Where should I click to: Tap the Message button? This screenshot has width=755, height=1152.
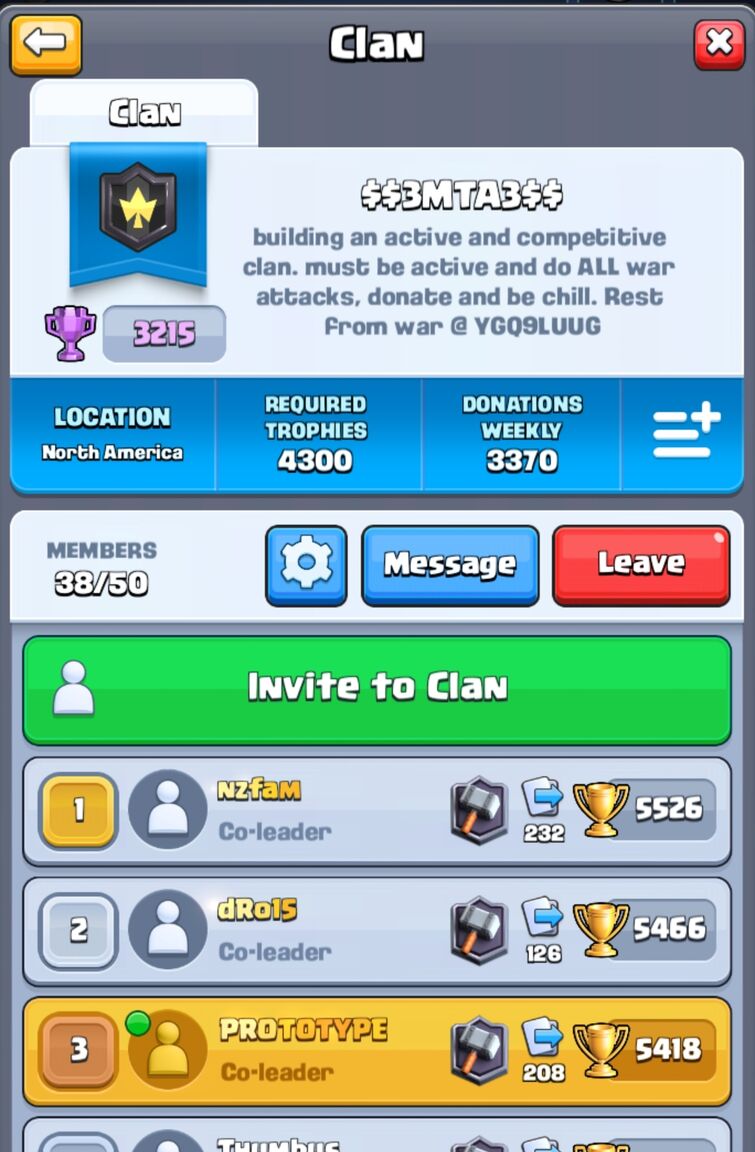tap(450, 565)
